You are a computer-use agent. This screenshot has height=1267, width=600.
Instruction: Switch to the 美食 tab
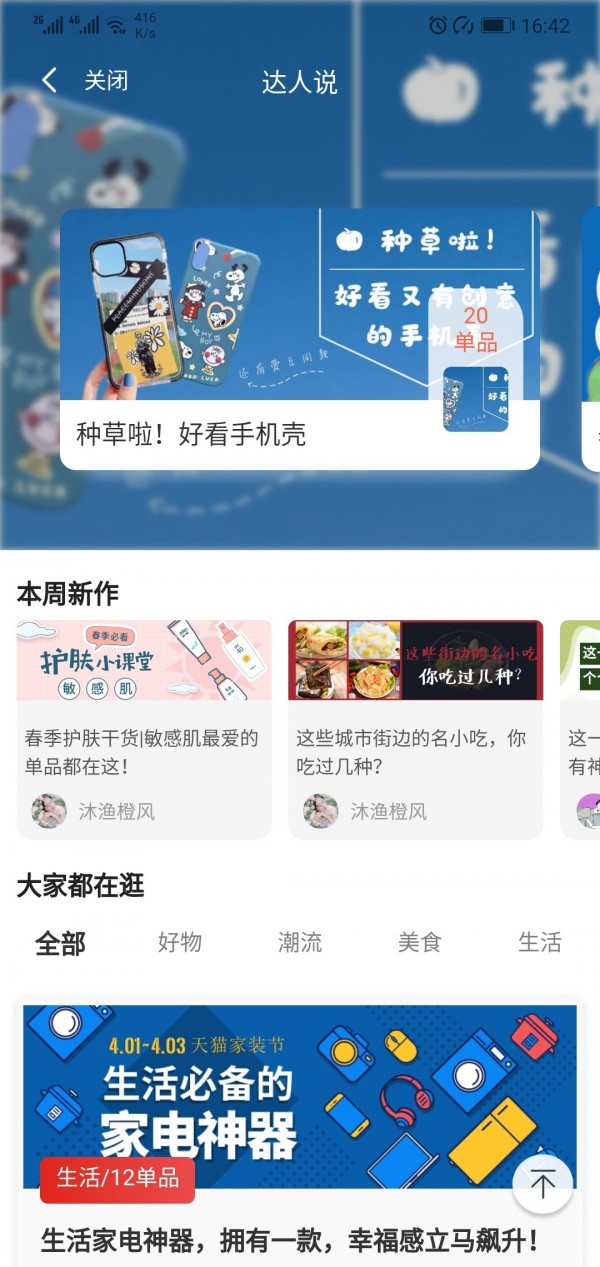(x=419, y=942)
